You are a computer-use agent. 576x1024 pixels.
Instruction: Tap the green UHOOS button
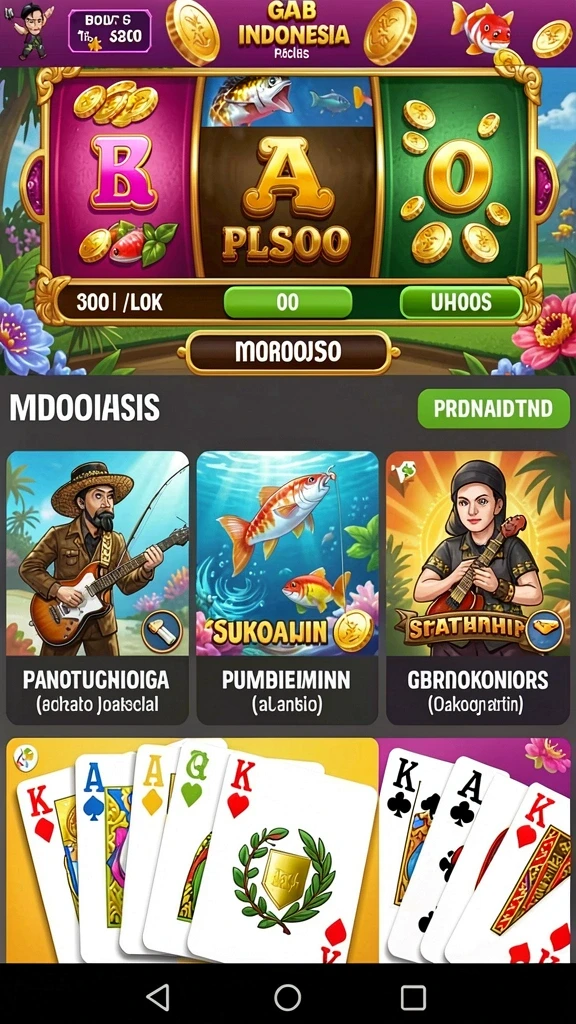pos(460,302)
